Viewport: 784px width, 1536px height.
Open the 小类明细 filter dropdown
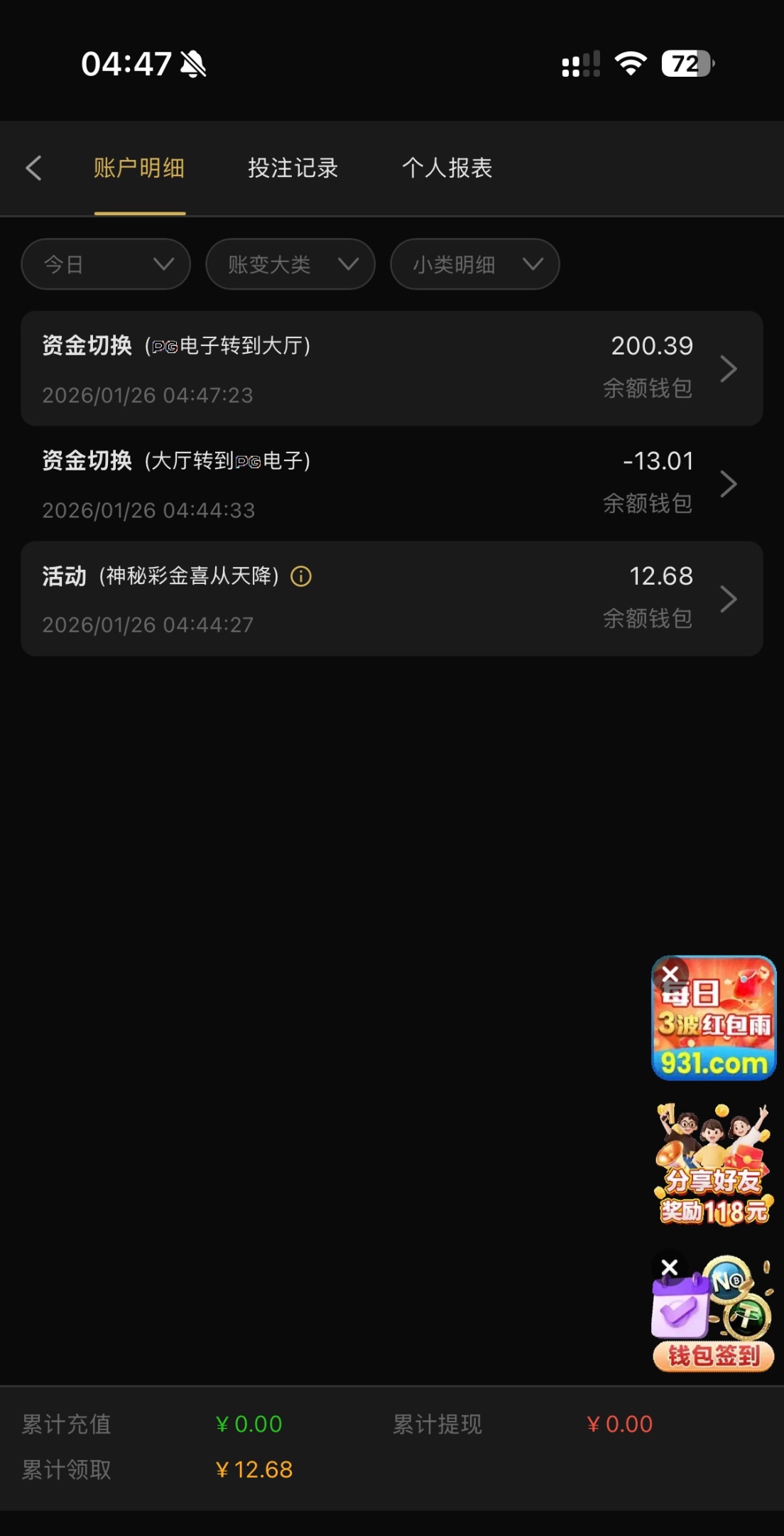474,264
